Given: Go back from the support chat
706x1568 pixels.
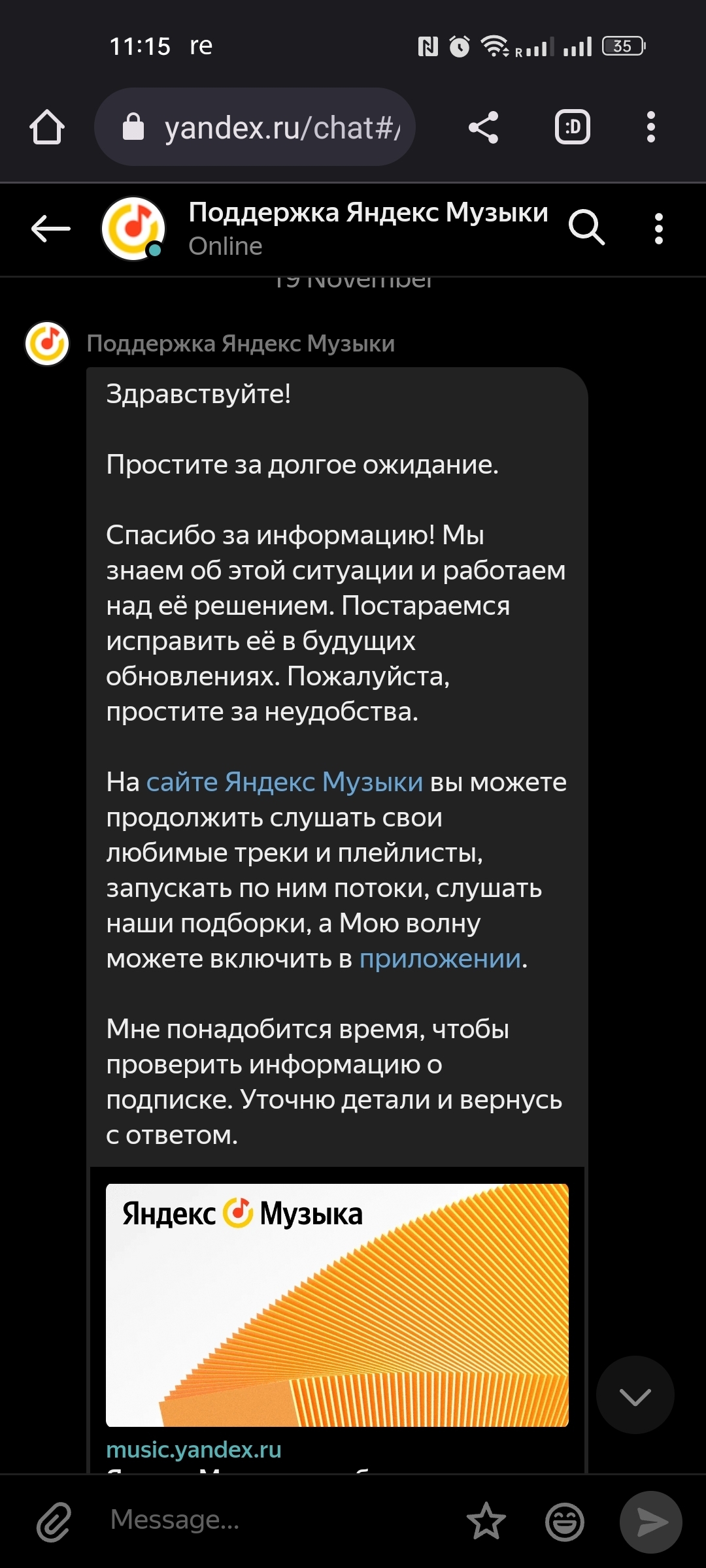Looking at the screenshot, I should tap(50, 229).
